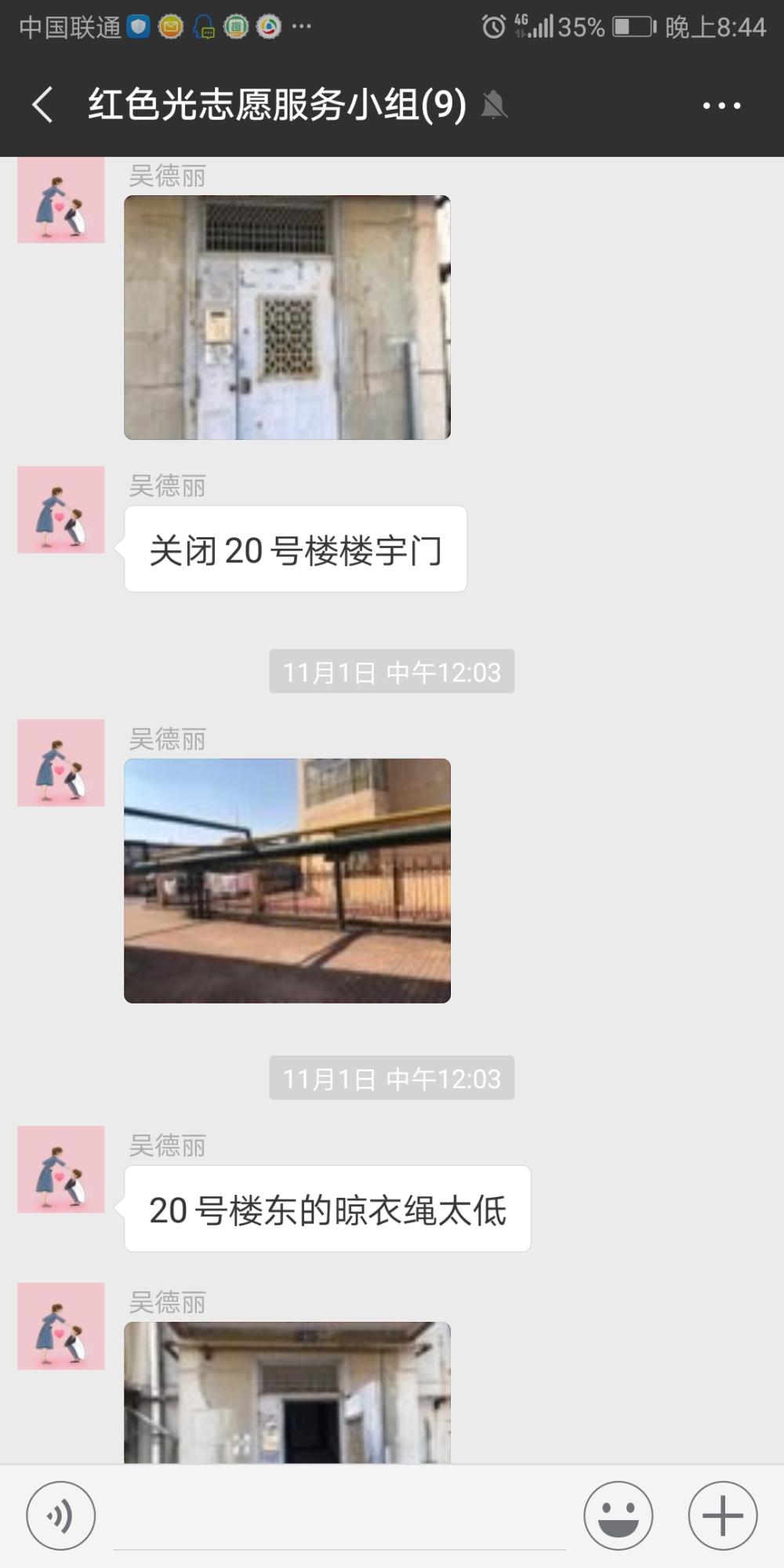Open the photo of the fence and pipes
This screenshot has width=784, height=1568.
pos(287,880)
